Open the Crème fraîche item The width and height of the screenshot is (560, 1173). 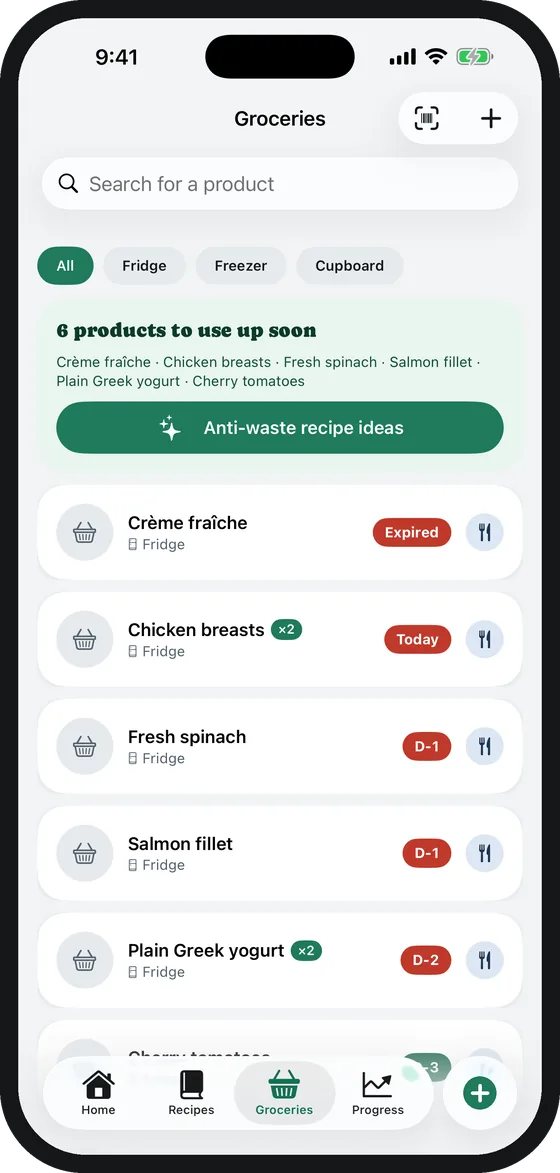280,533
